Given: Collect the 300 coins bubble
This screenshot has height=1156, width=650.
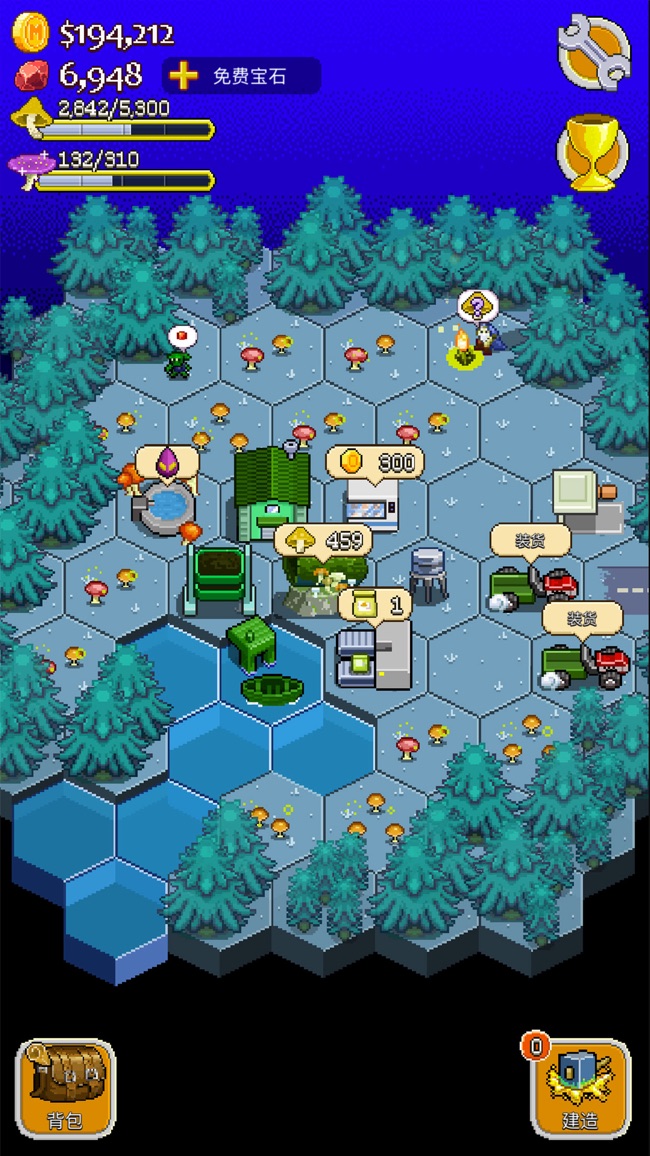Looking at the screenshot, I should (374, 462).
